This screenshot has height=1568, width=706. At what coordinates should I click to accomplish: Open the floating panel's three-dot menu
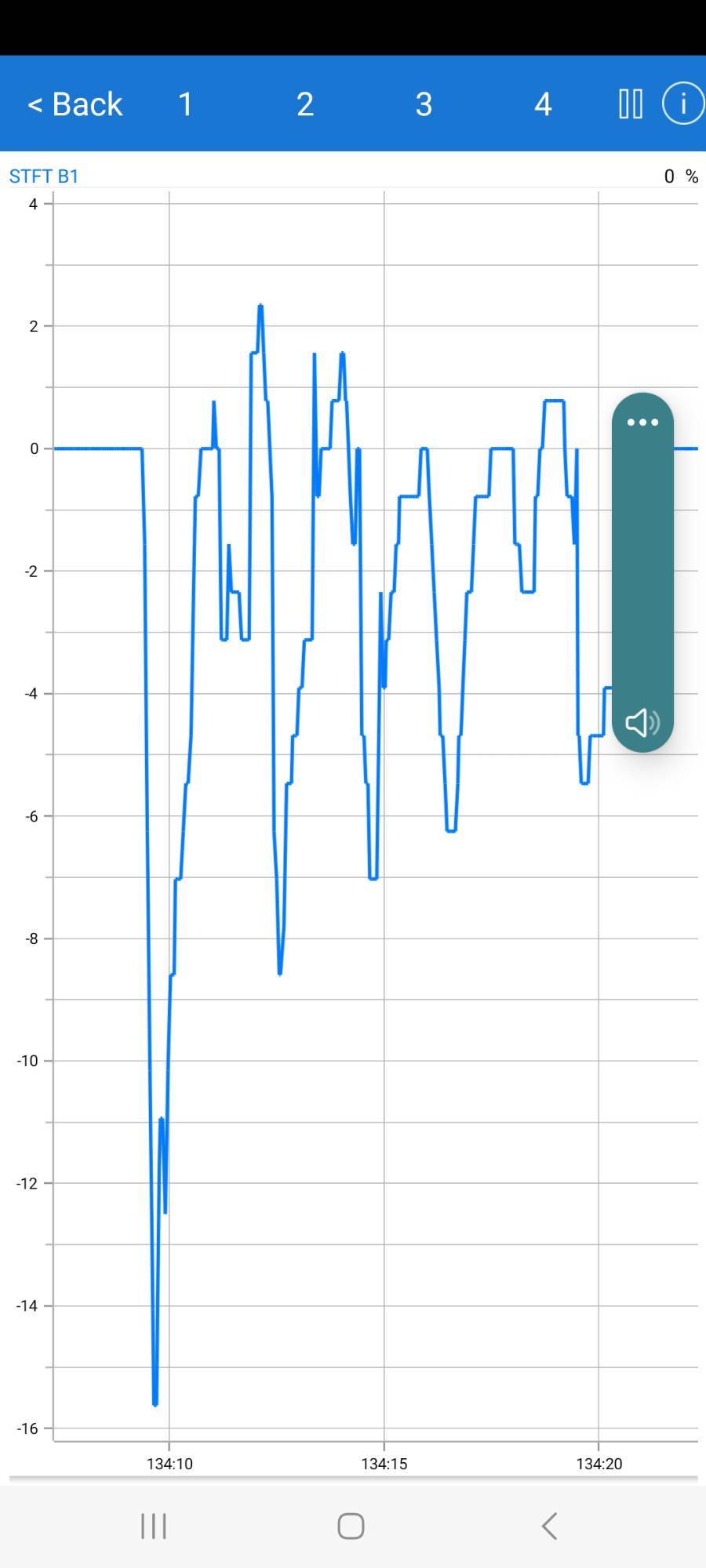pos(642,423)
